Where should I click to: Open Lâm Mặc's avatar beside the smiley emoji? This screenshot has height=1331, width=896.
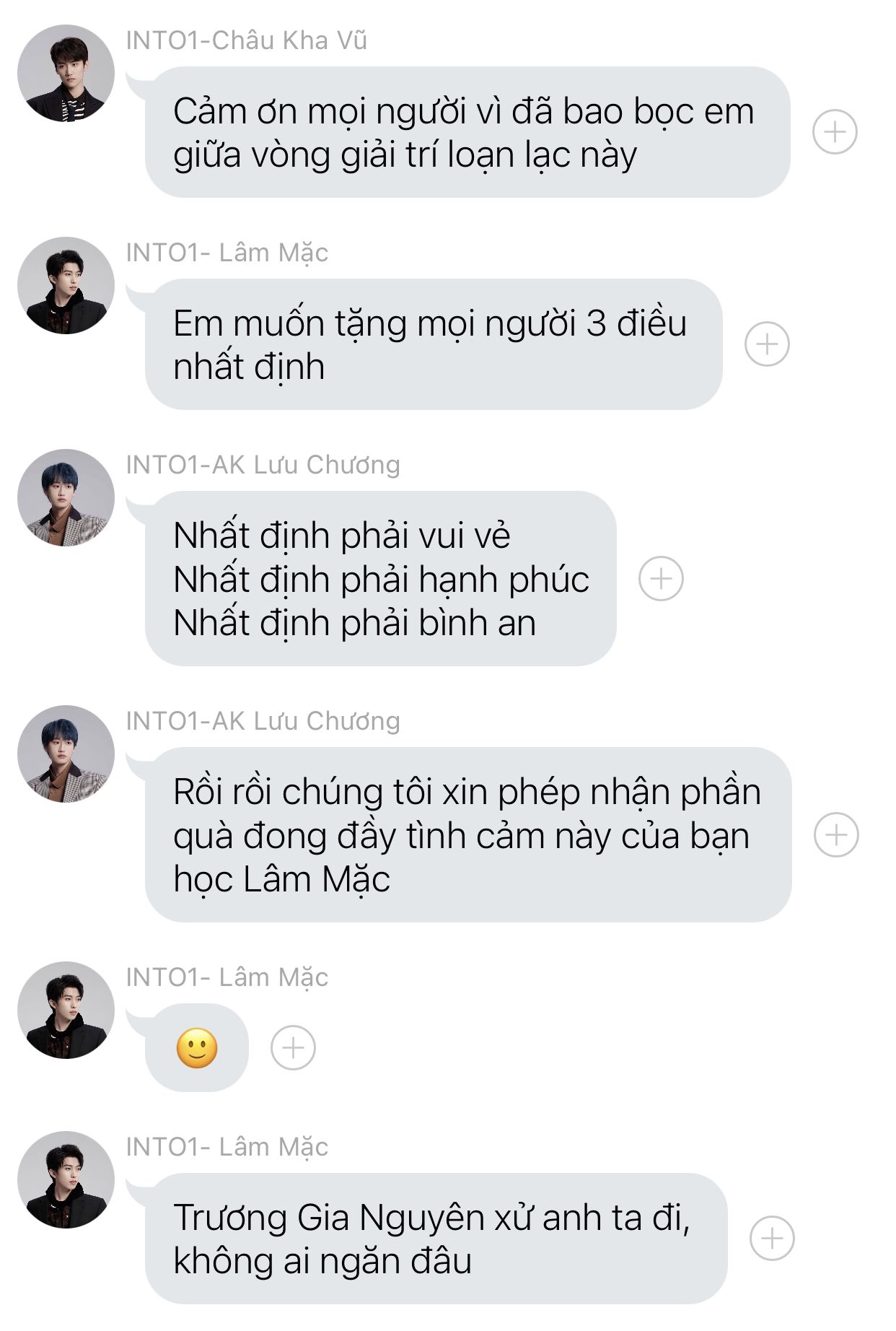pos(66,1011)
